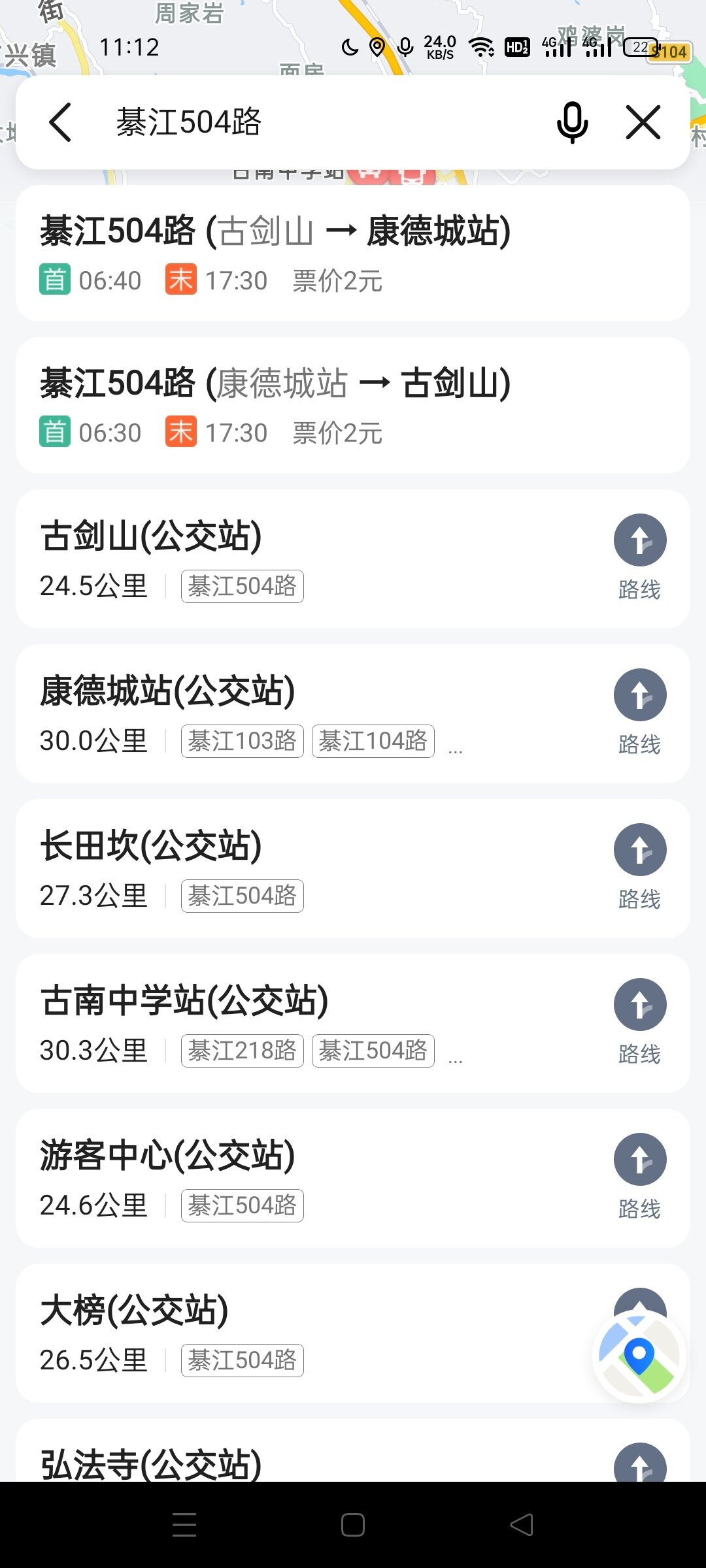Clear the search text
This screenshot has width=706, height=1568.
click(x=643, y=123)
